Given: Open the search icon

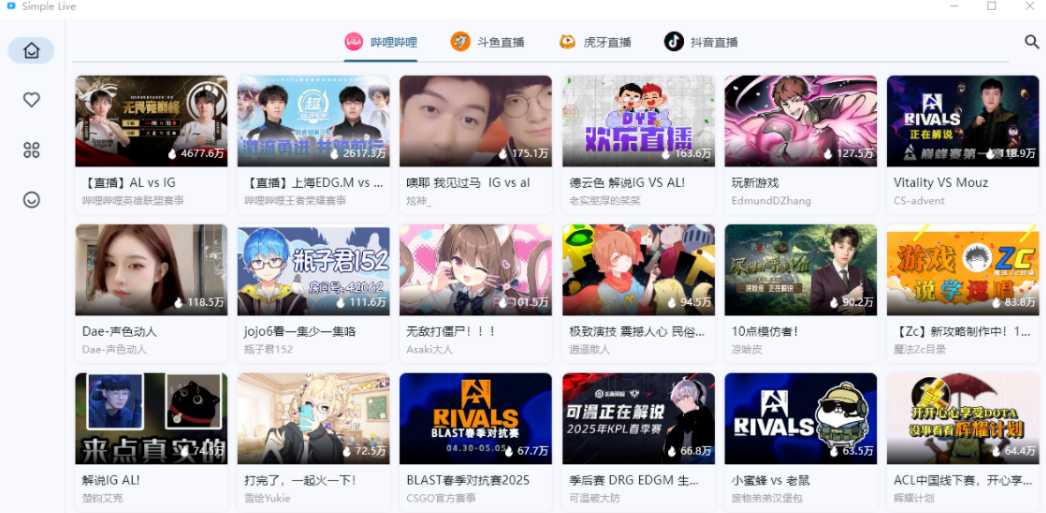Looking at the screenshot, I should pos(1031,42).
